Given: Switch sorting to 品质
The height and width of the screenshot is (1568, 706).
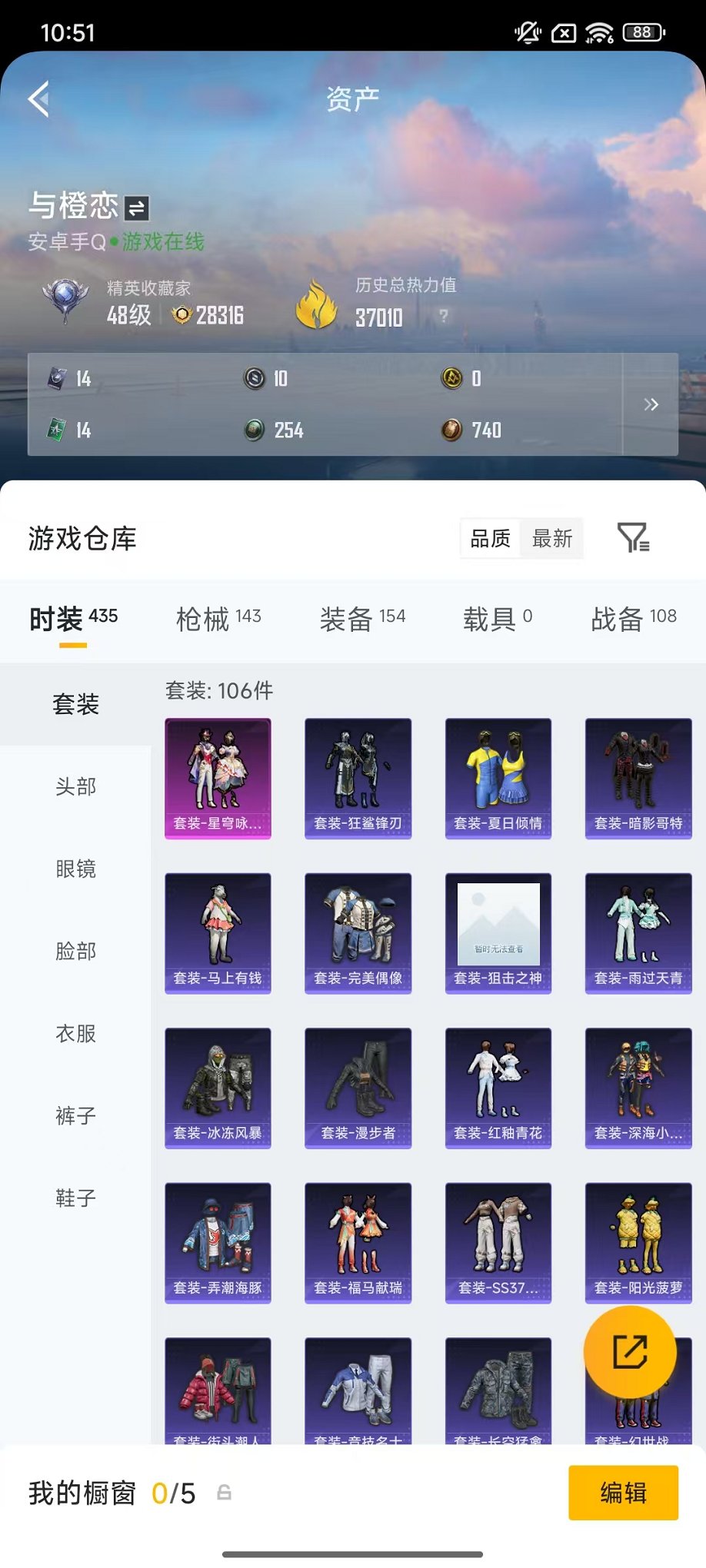Looking at the screenshot, I should click(491, 539).
